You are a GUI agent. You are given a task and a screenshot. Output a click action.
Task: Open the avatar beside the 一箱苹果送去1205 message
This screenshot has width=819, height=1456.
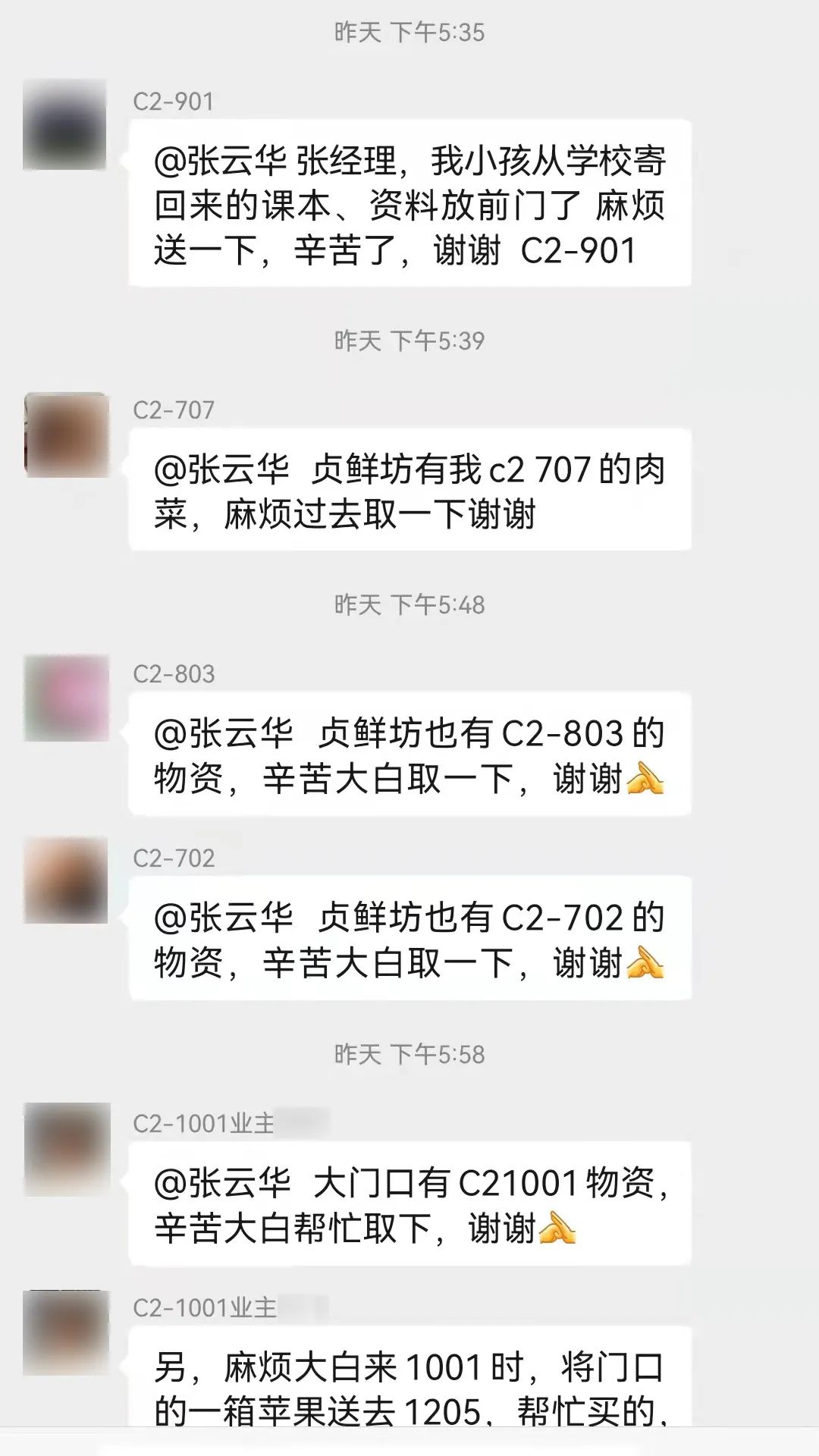[67, 1332]
